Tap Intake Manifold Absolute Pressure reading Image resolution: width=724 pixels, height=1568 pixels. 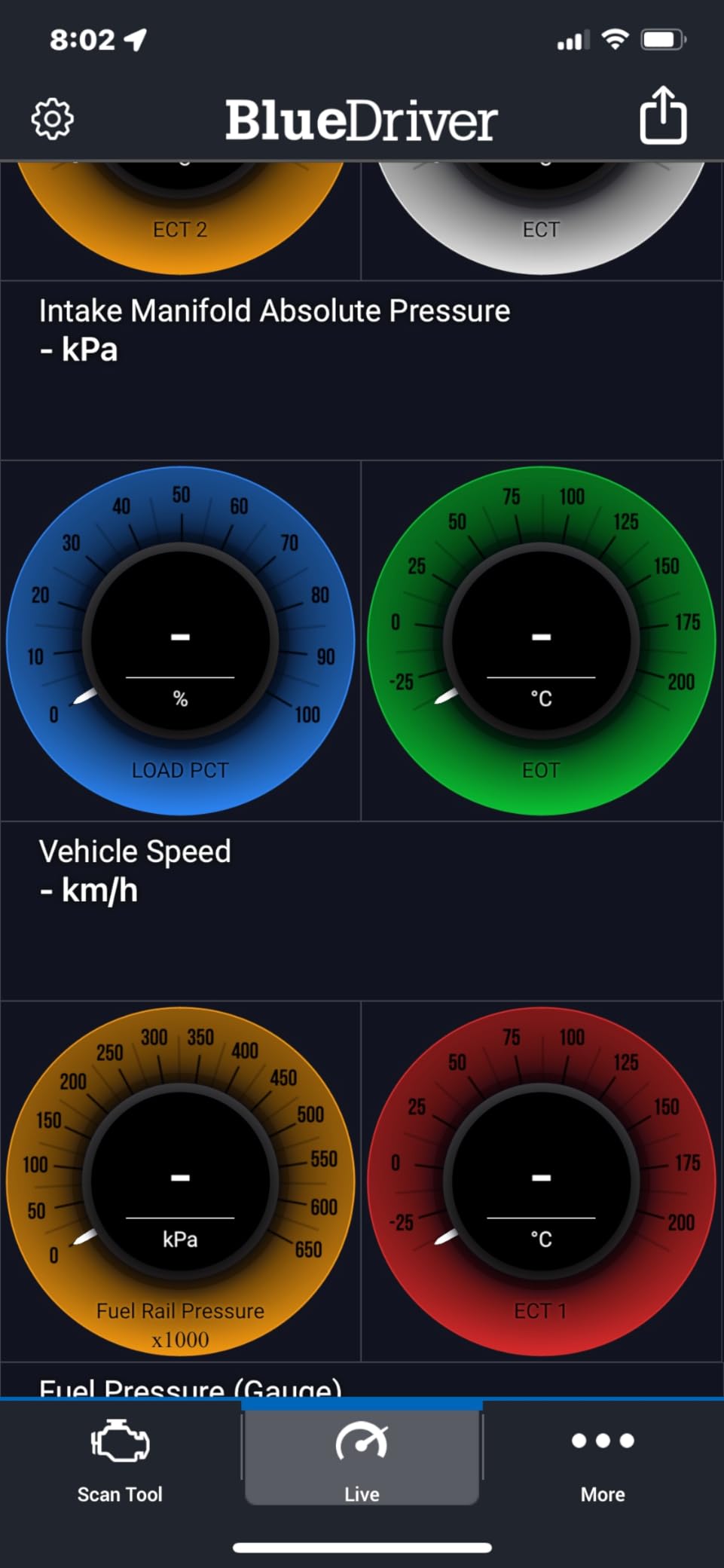[275, 329]
